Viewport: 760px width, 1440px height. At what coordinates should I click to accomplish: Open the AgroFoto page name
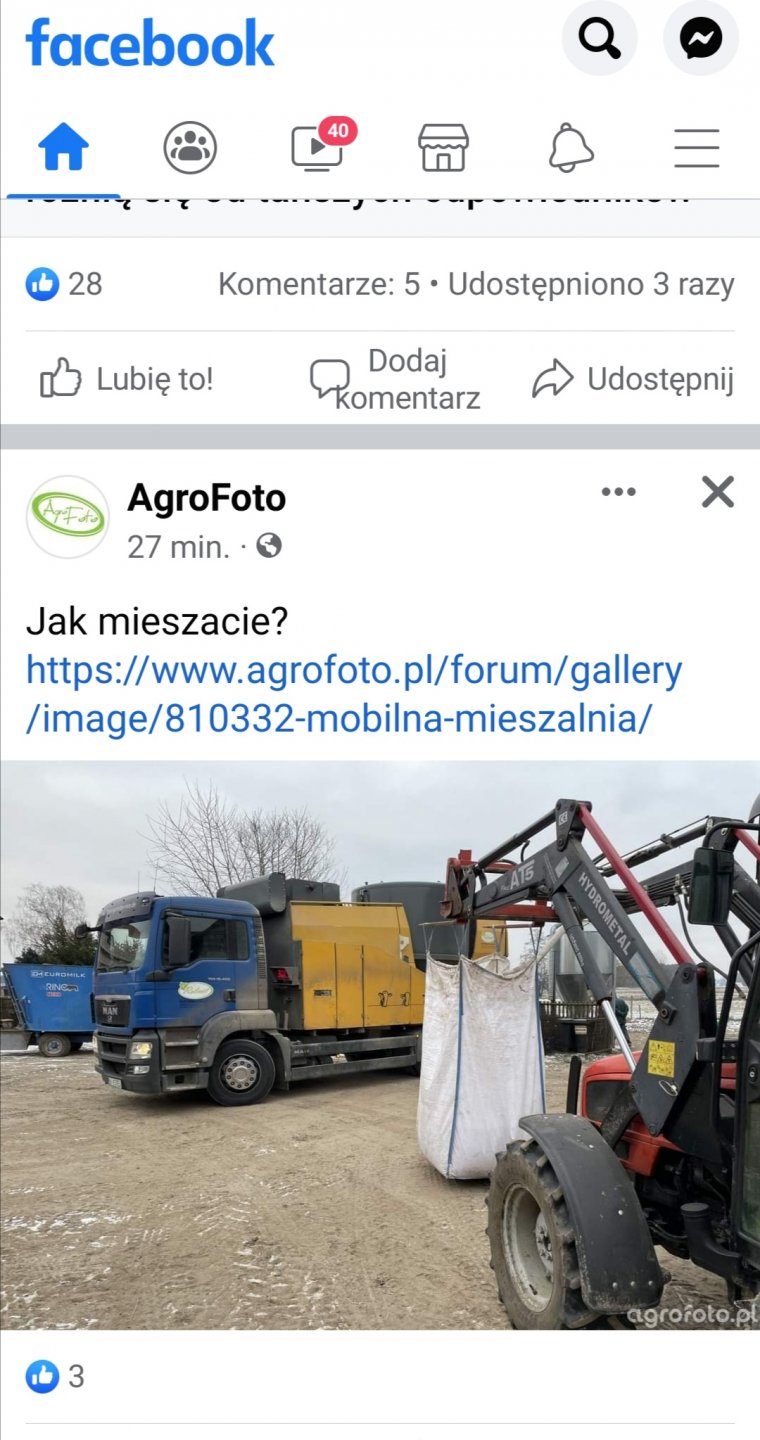[x=206, y=498]
